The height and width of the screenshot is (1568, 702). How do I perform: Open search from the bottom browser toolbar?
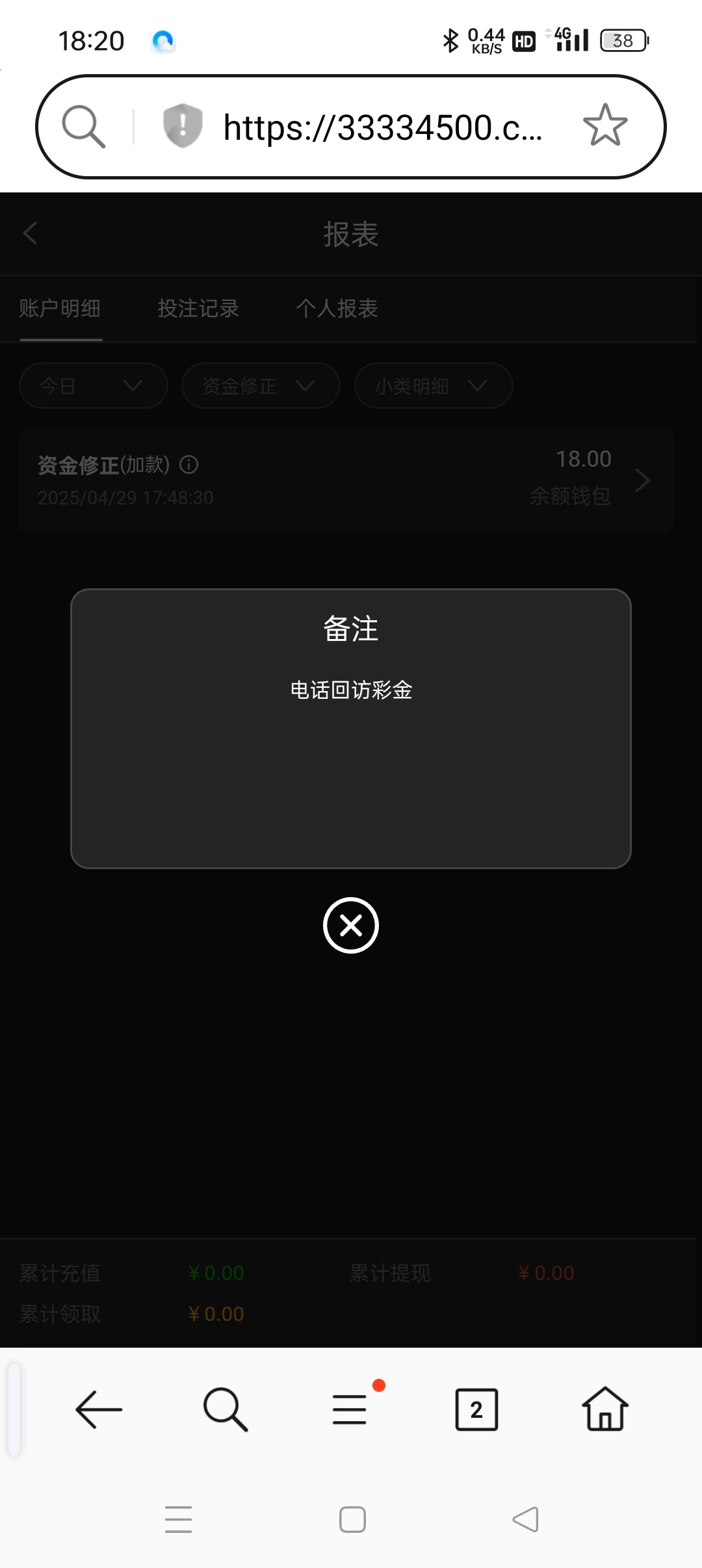(225, 1409)
